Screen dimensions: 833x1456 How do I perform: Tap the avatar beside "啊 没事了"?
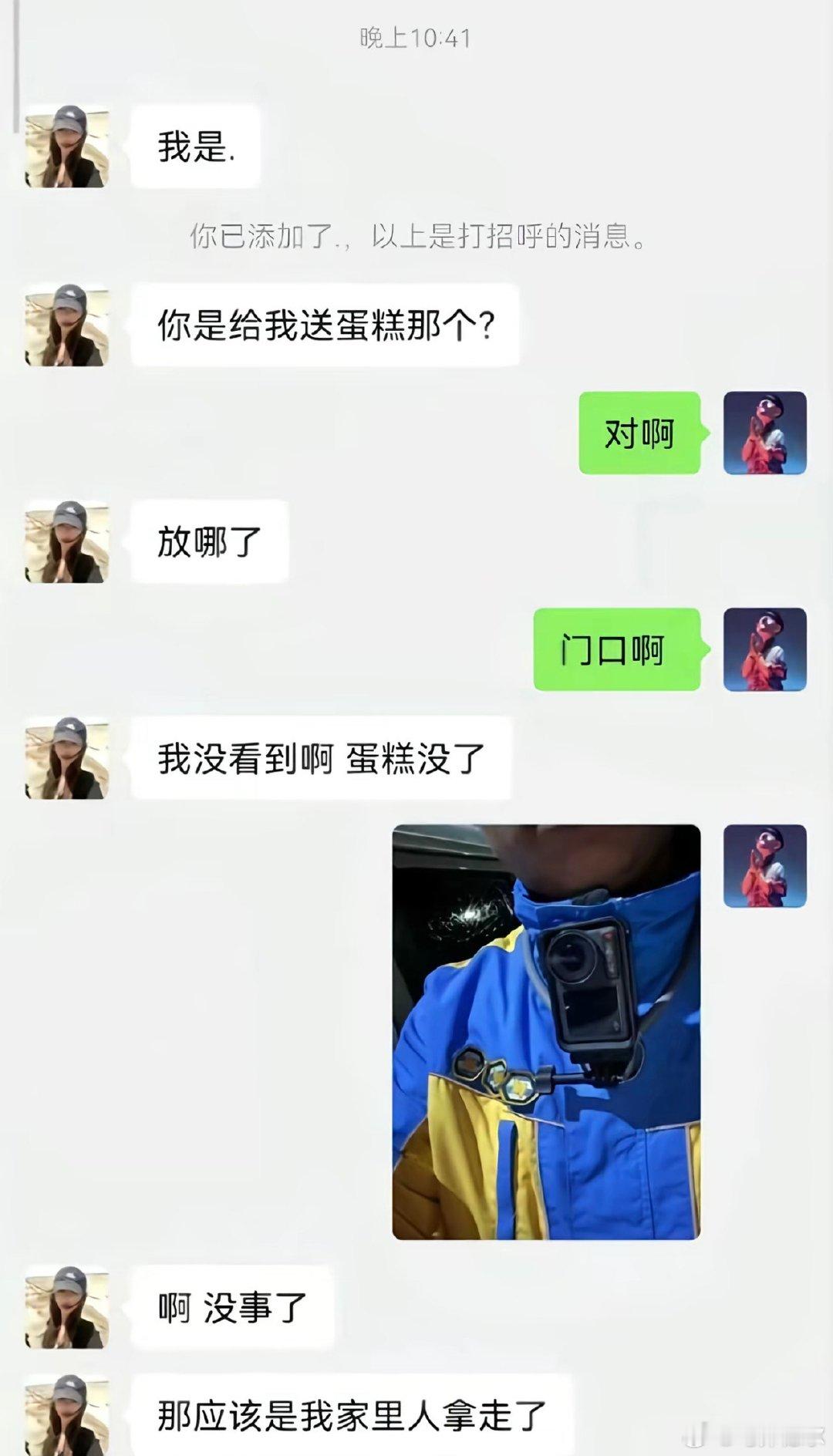pos(67,1307)
